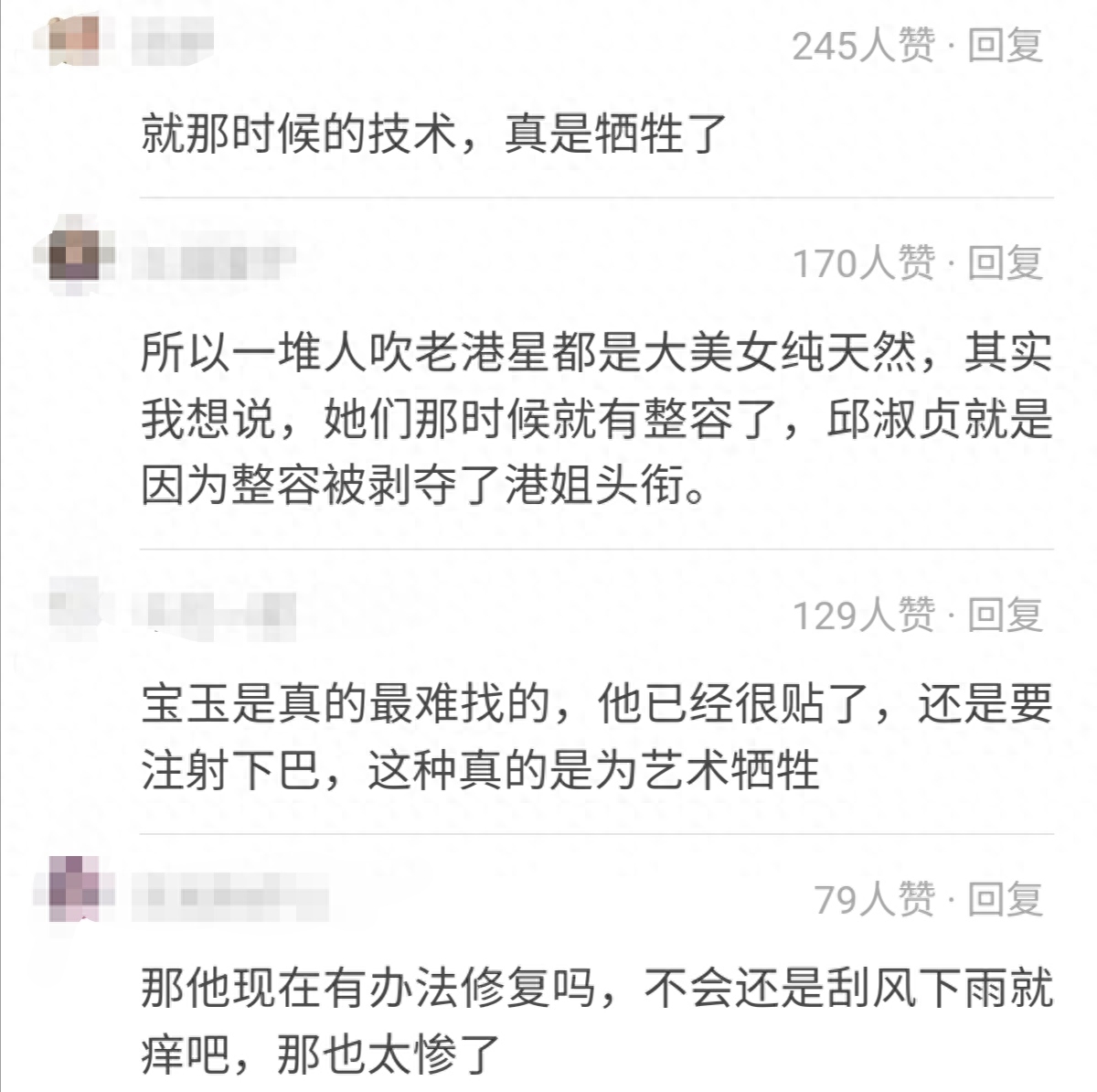Reply to the comment with 170 likes
Image resolution: width=1097 pixels, height=1092 pixels.
pos(1005,263)
